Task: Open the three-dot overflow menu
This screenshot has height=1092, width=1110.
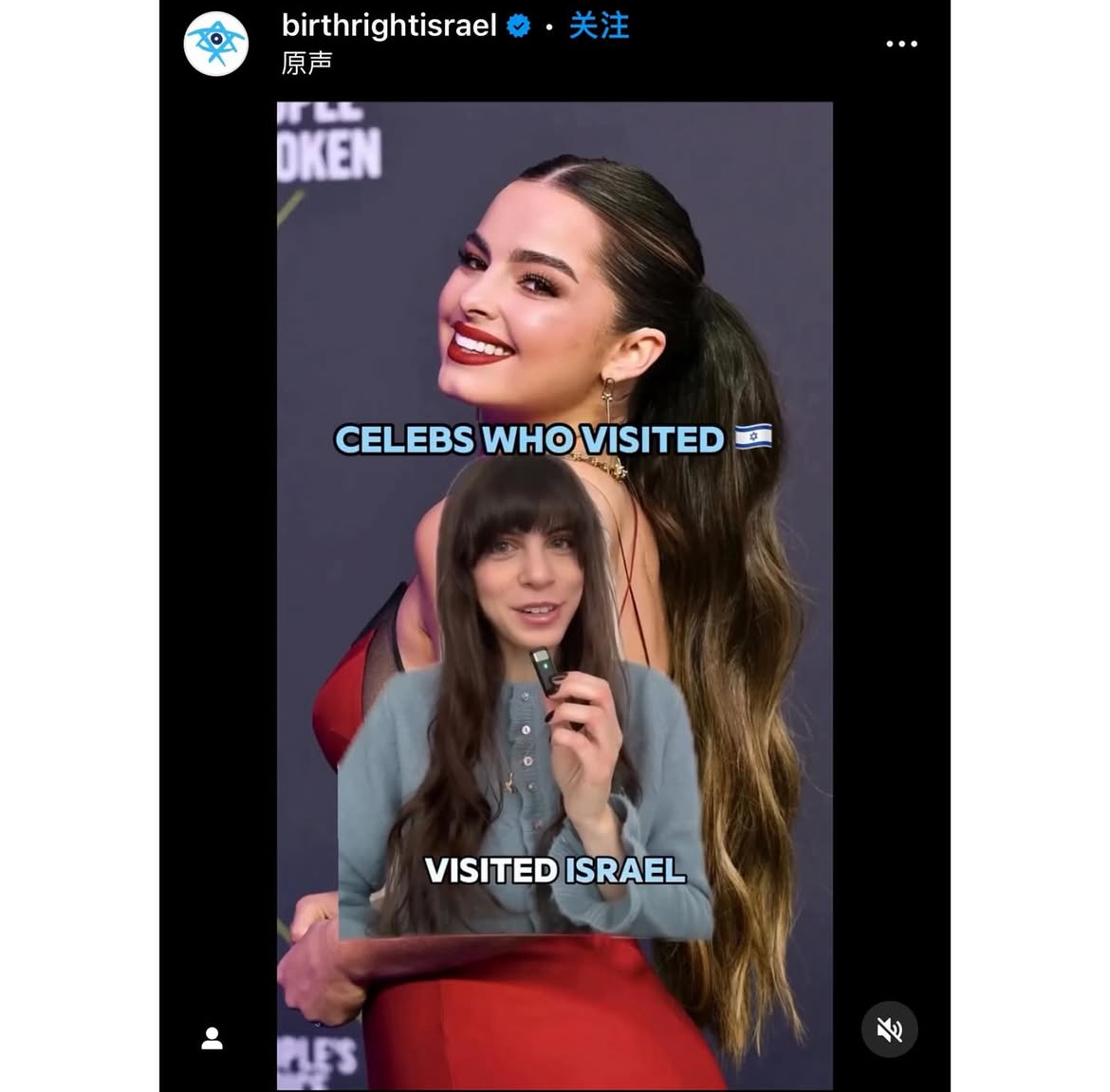Action: click(900, 44)
